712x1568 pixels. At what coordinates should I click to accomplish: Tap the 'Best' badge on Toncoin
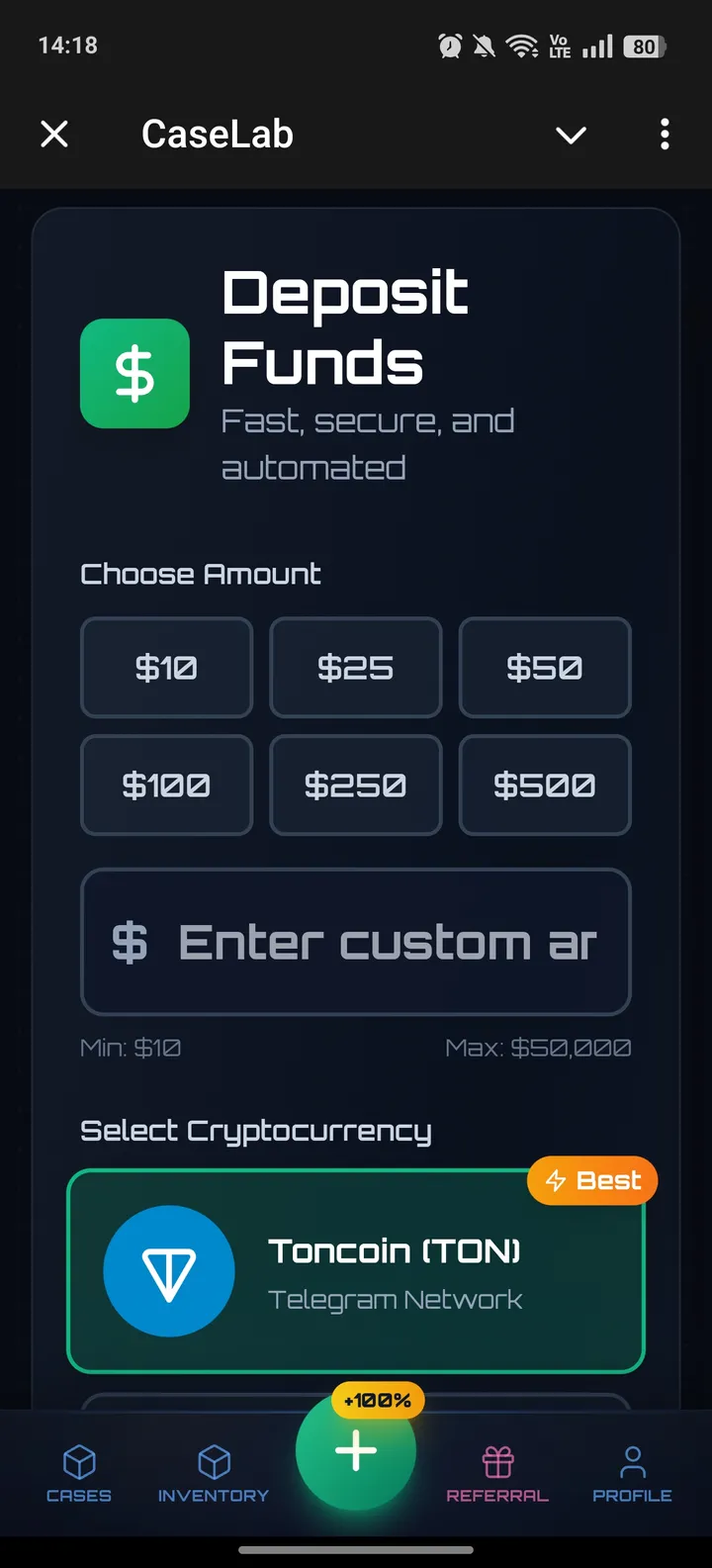pos(591,1180)
